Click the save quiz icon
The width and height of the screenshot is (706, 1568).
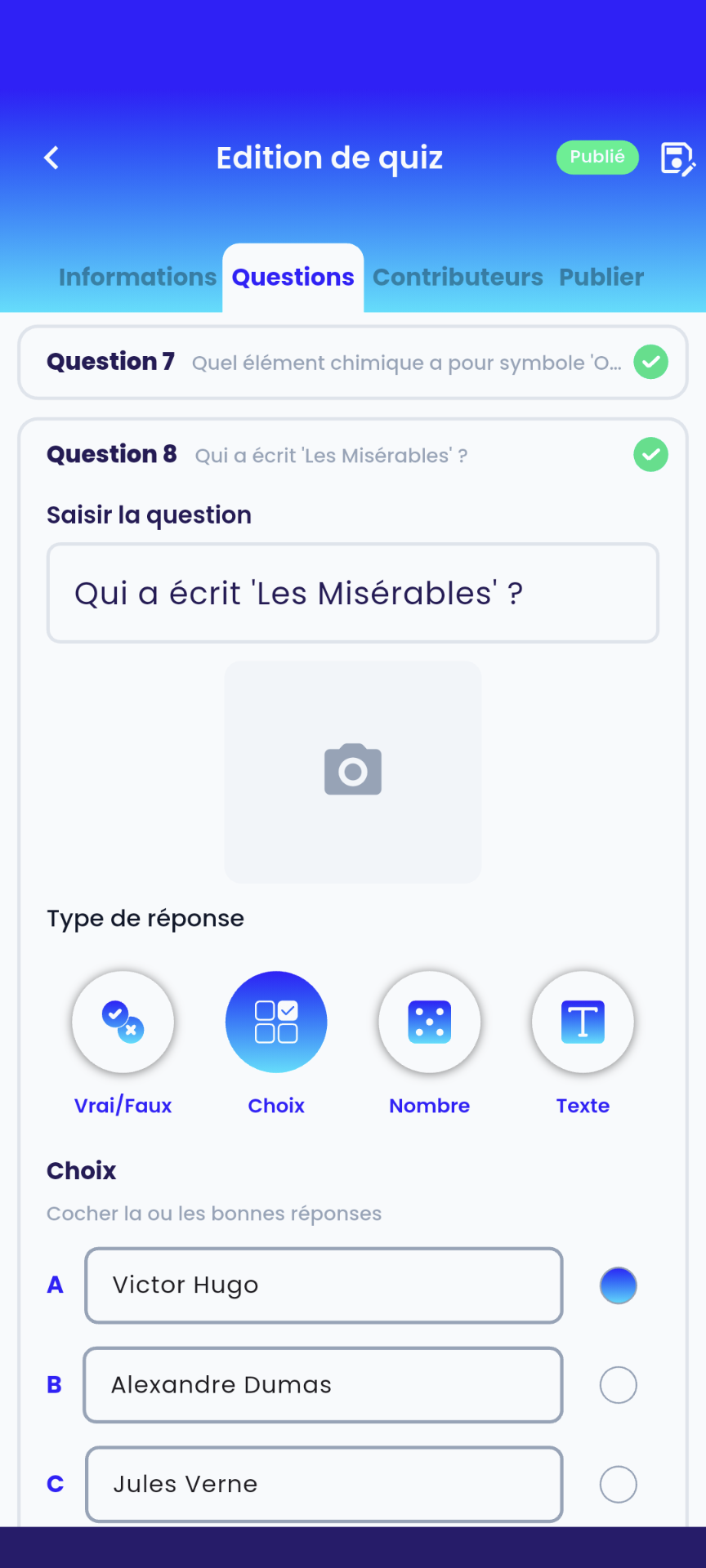(677, 158)
